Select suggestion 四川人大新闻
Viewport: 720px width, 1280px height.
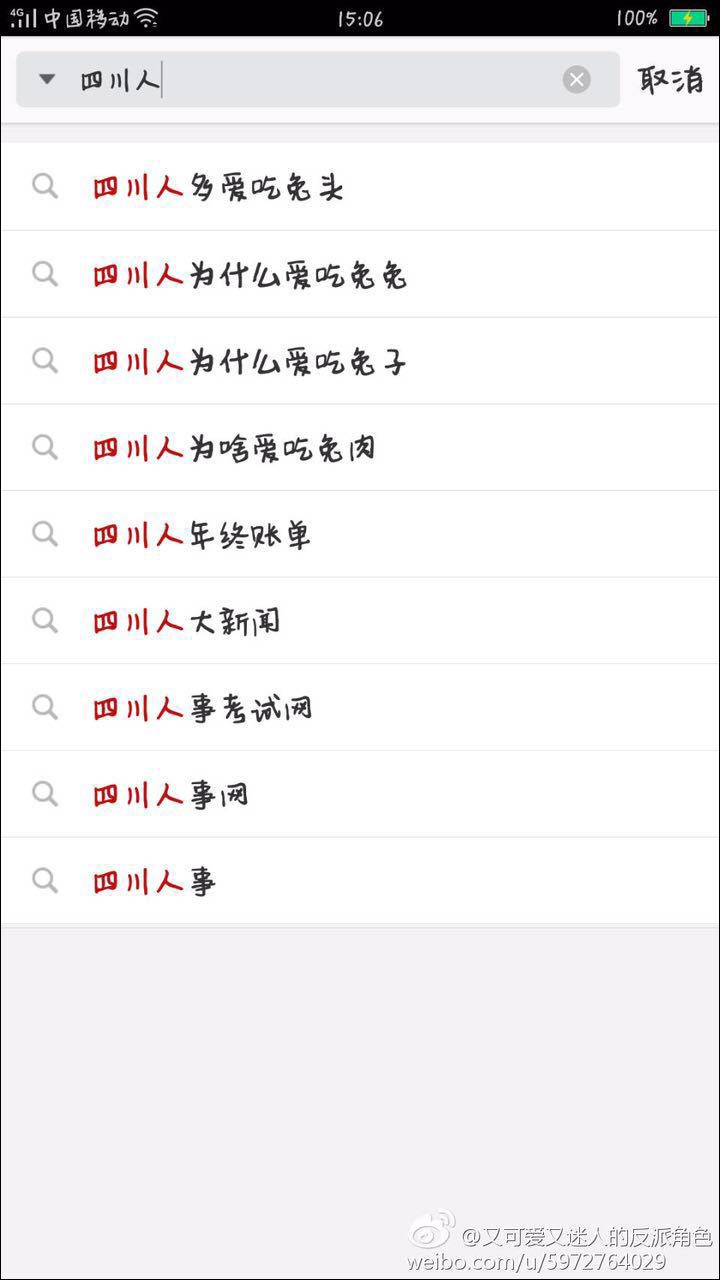[x=190, y=620]
